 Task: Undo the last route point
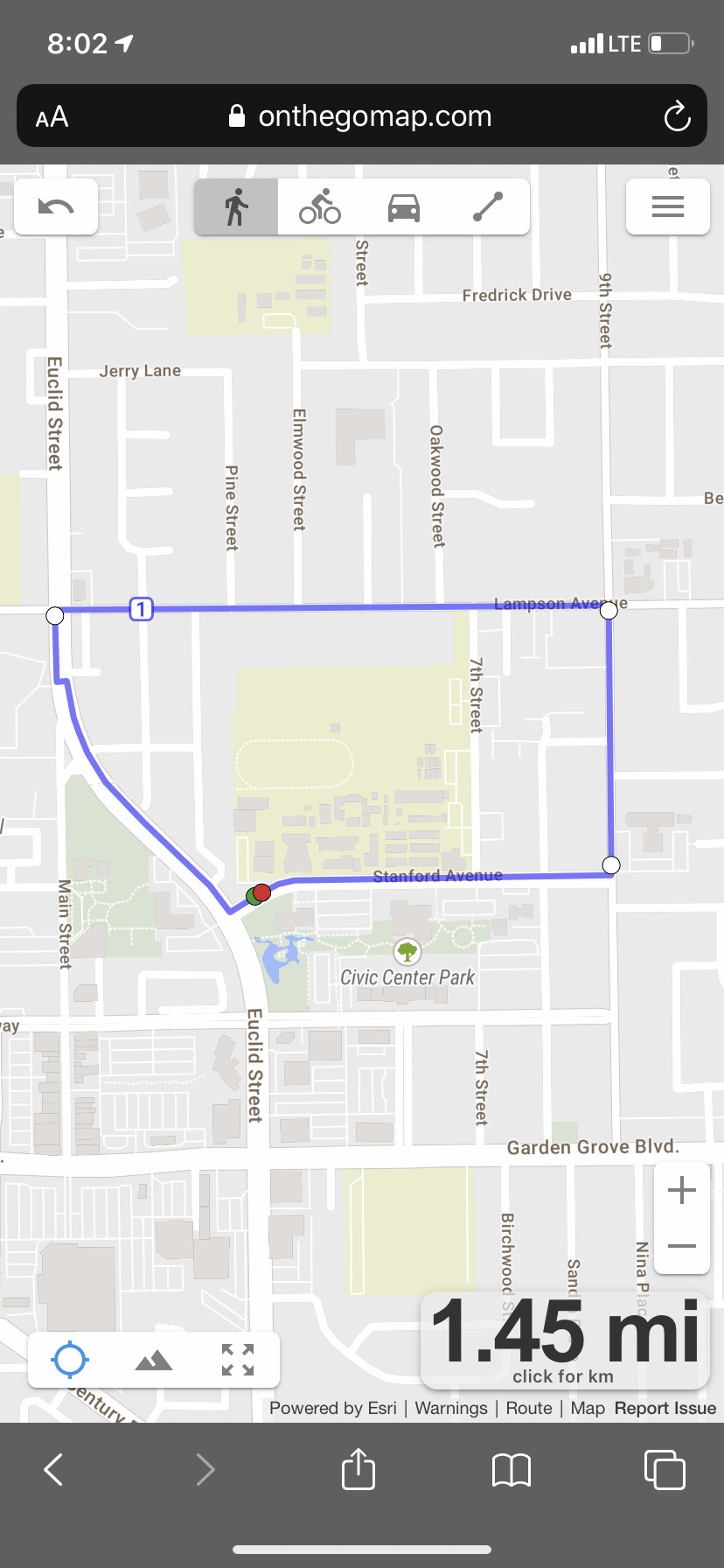56,207
